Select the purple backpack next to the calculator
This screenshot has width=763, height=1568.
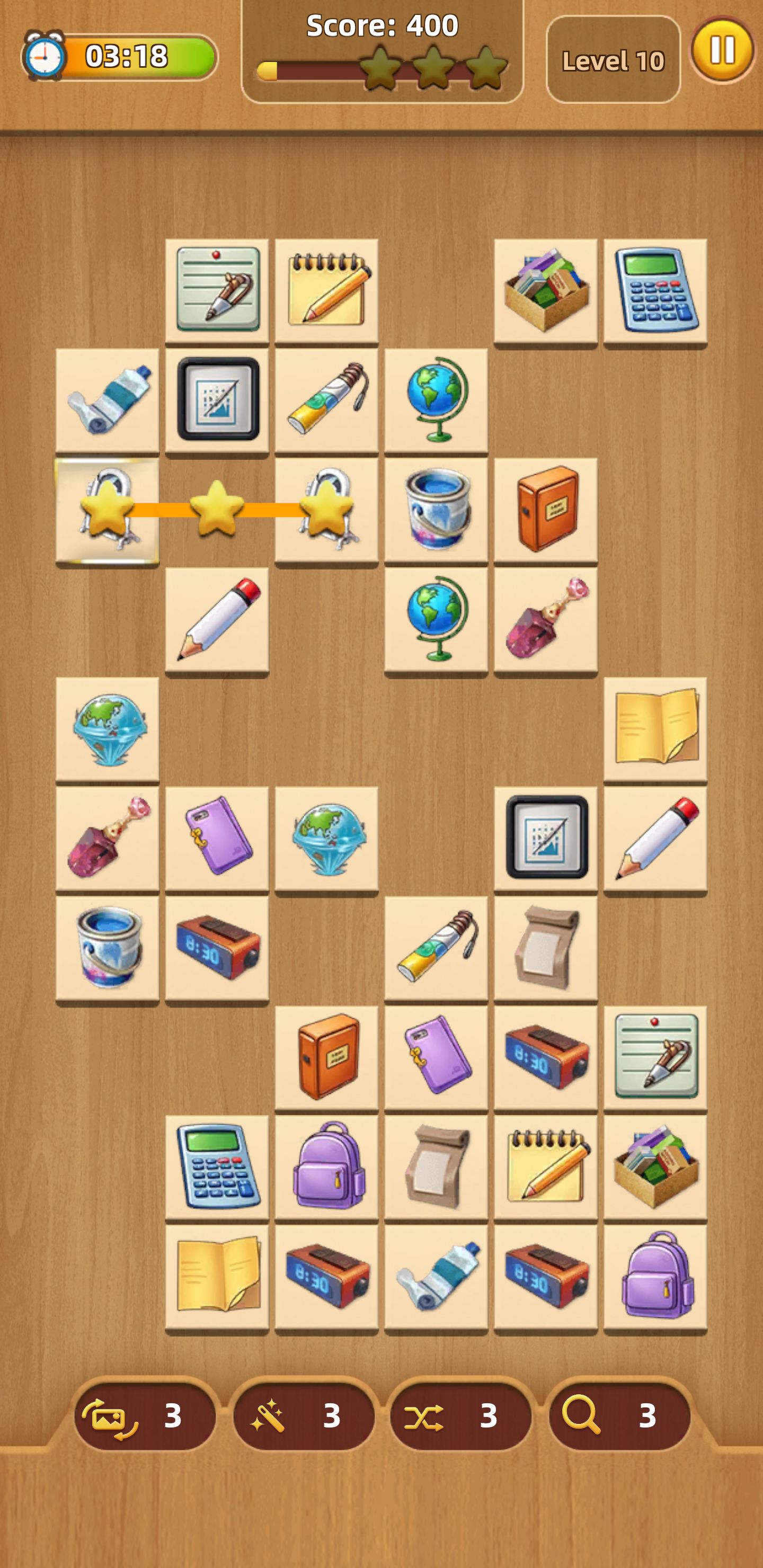[326, 1168]
